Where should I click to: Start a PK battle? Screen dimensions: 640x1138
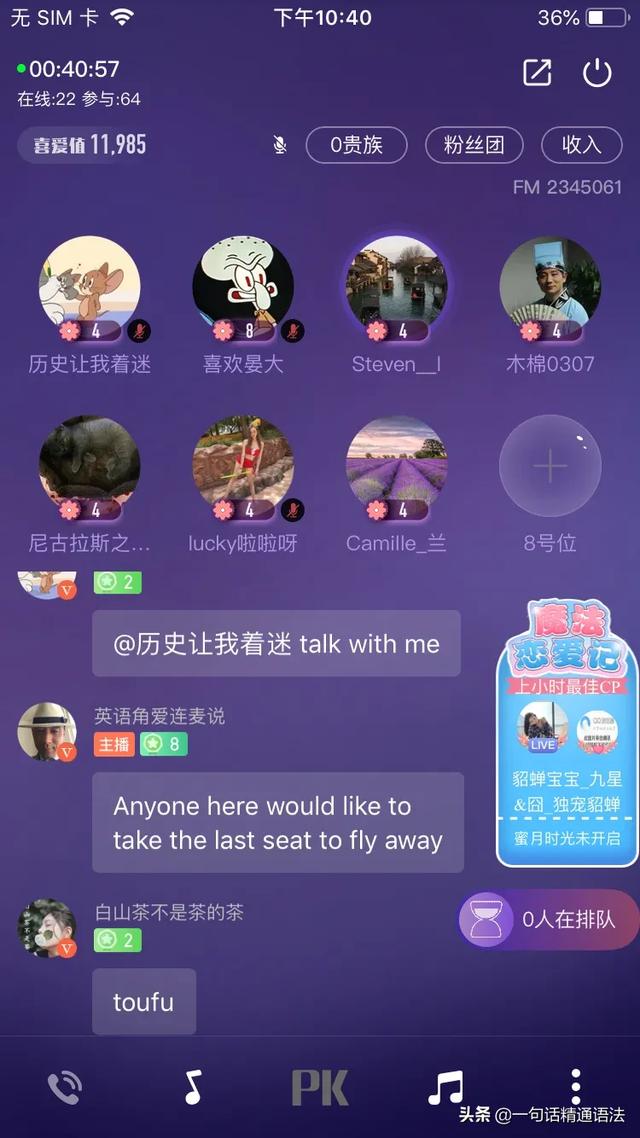(x=320, y=1087)
